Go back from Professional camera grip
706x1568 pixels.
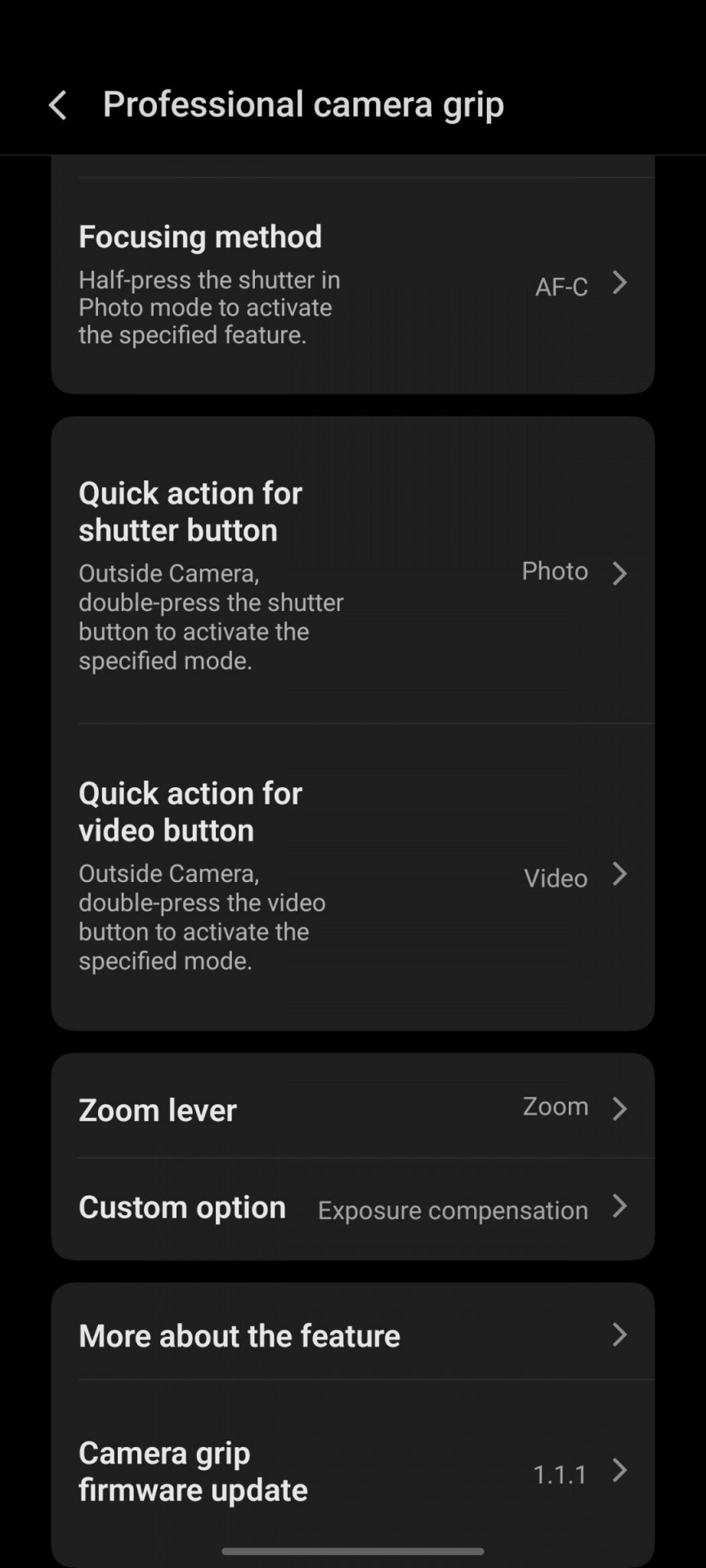point(57,105)
